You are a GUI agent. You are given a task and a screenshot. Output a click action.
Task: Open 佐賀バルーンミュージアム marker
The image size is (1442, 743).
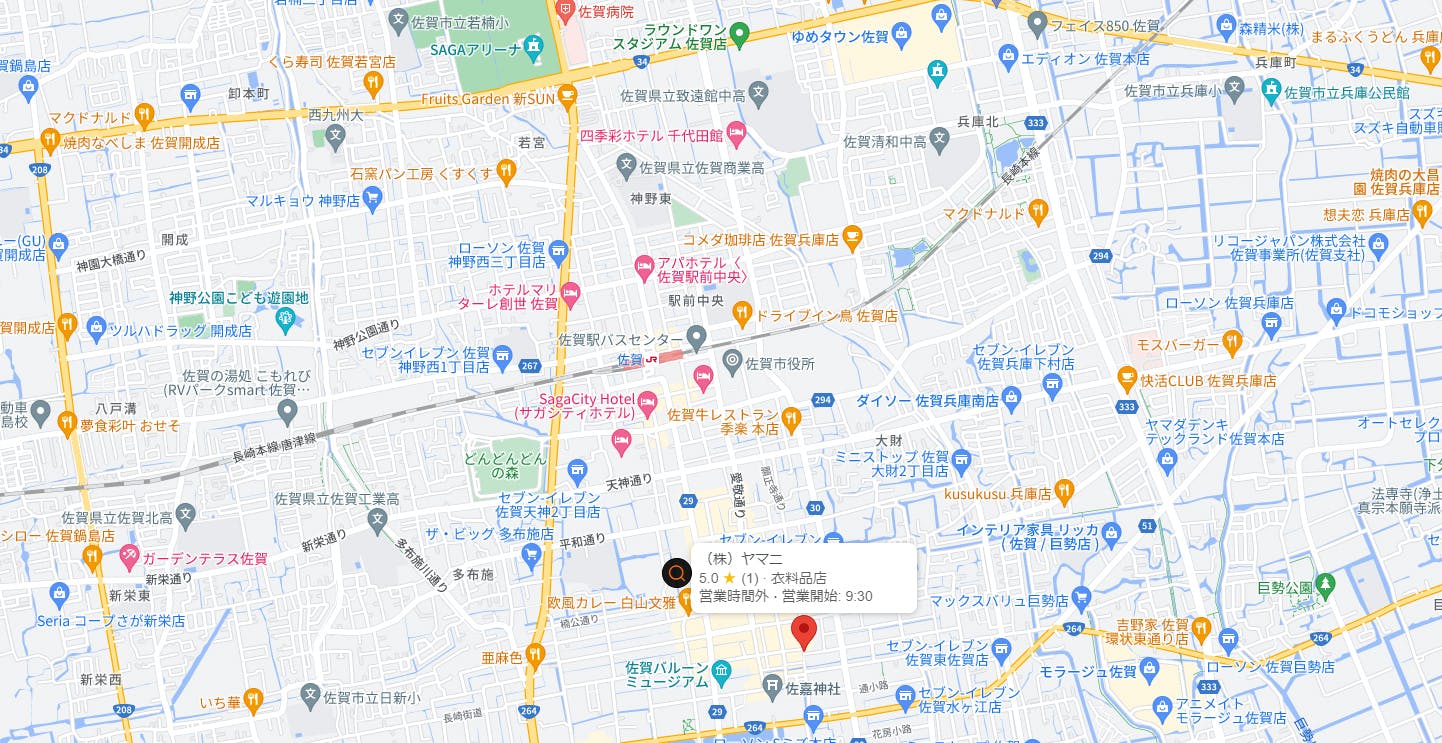pos(722,675)
